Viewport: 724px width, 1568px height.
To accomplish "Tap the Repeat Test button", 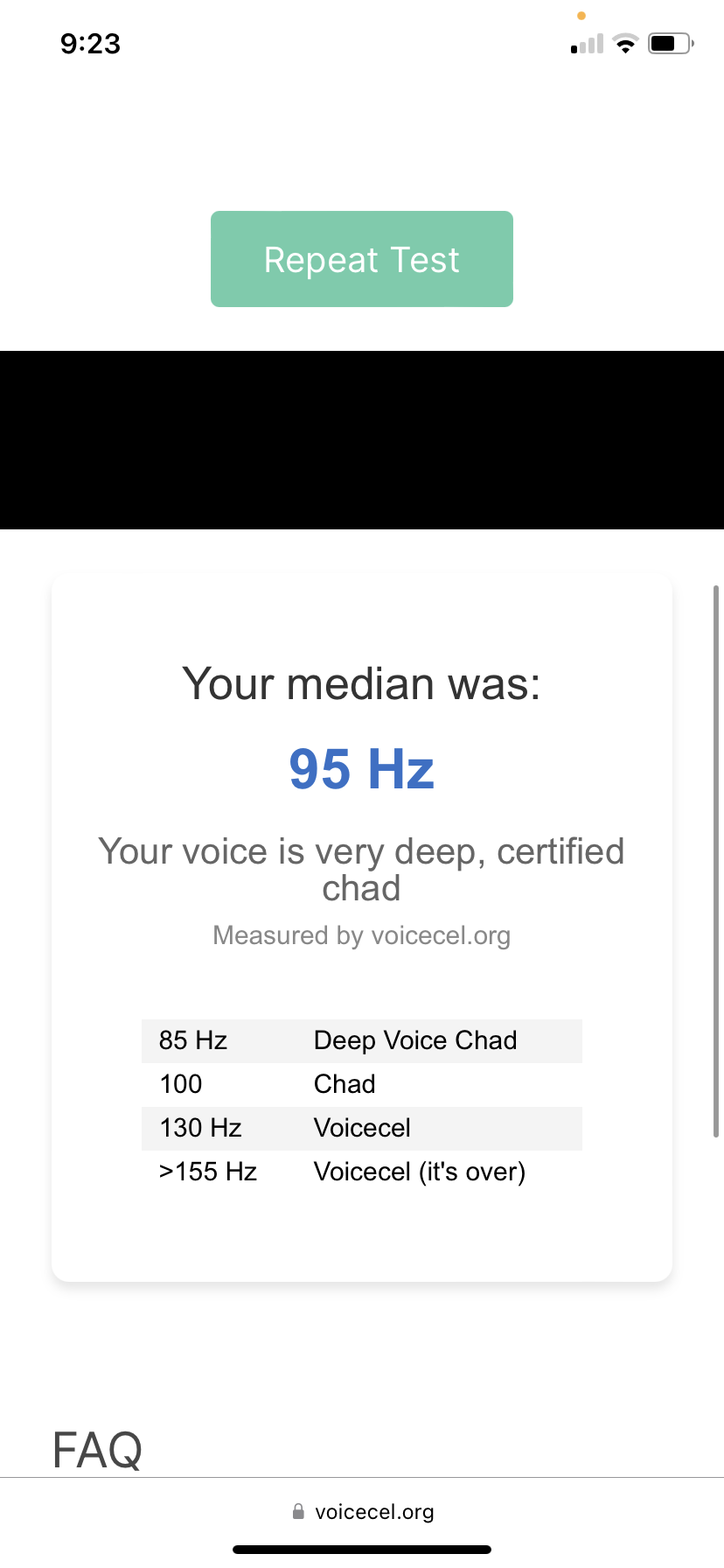I will (362, 259).
